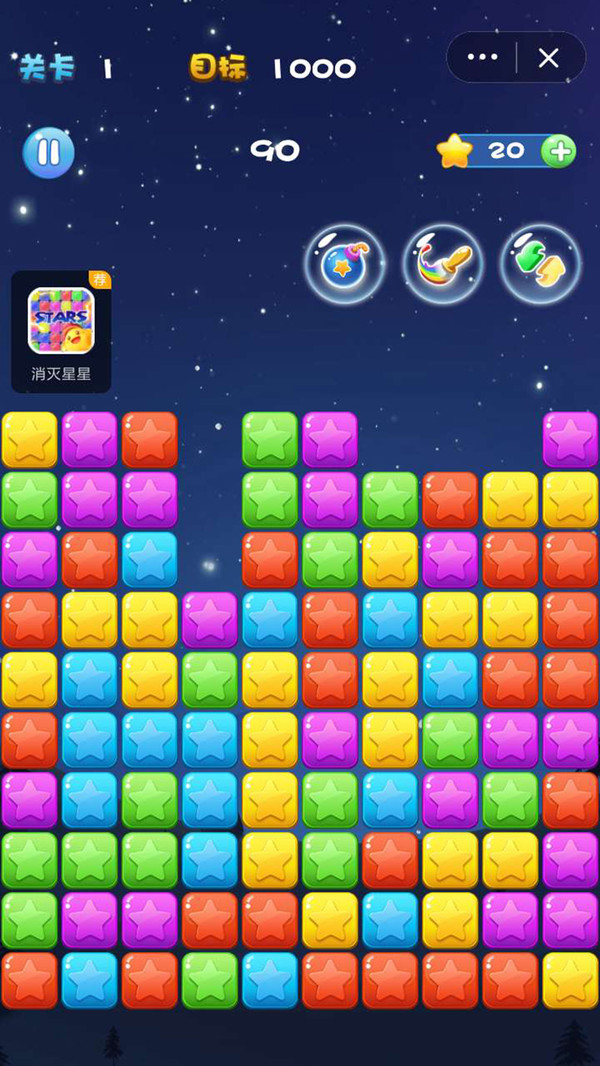Add more stars with the plus button
The image size is (600, 1066).
tap(559, 151)
